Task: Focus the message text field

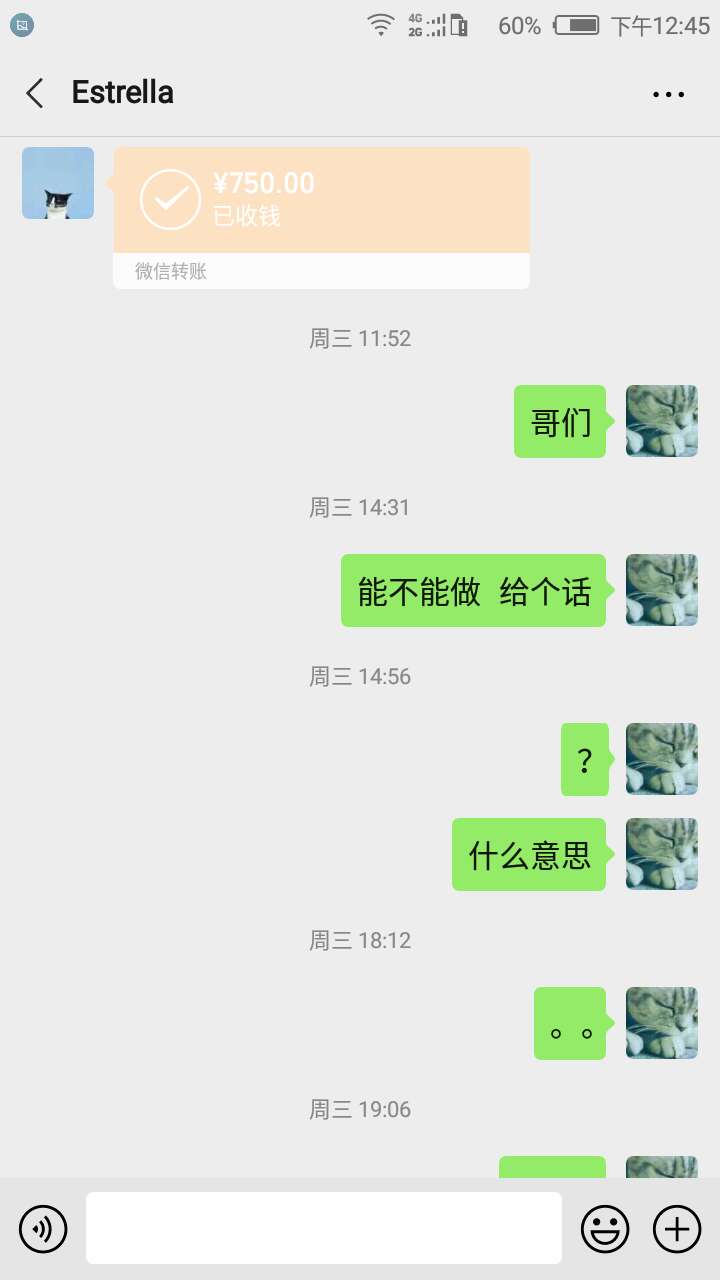Action: (x=323, y=1228)
